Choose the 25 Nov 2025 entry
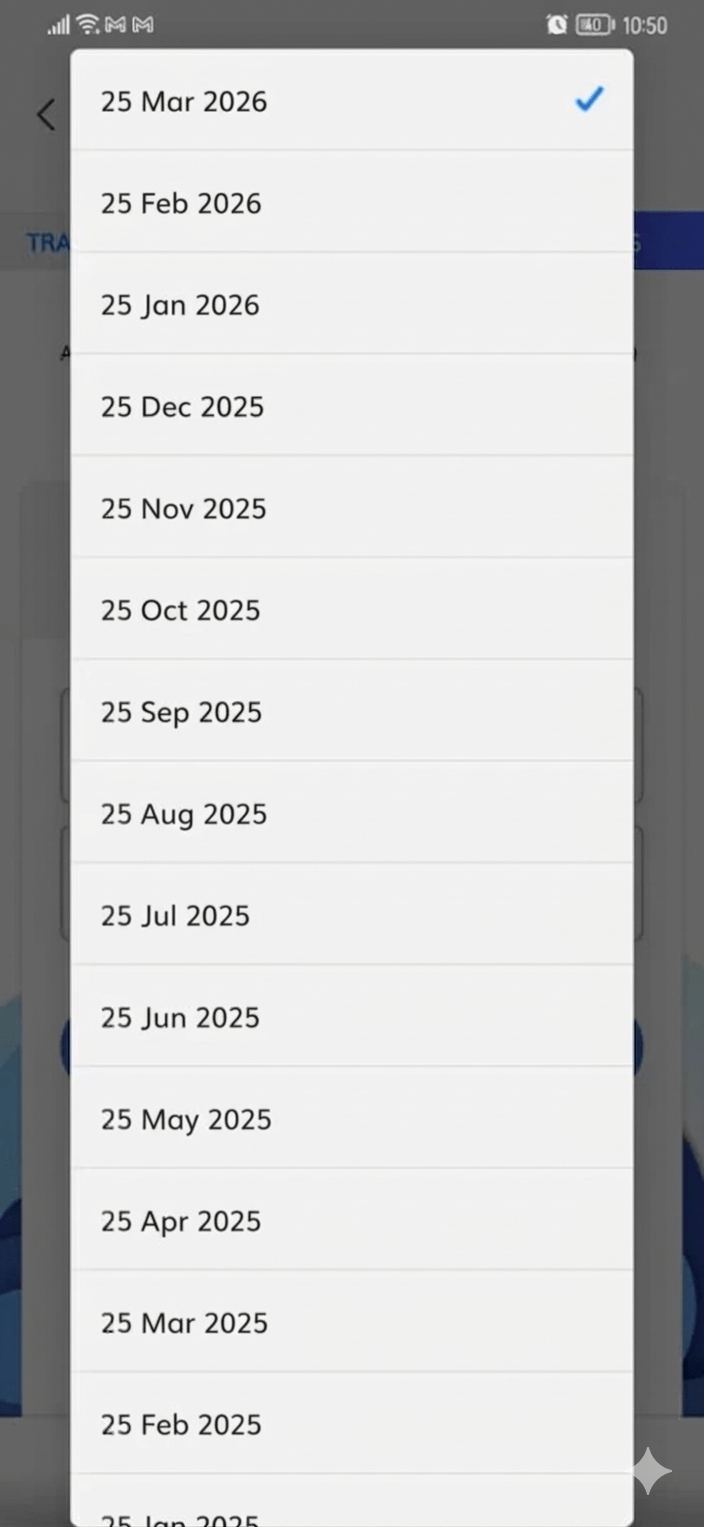The width and height of the screenshot is (704, 1527). (x=350, y=508)
